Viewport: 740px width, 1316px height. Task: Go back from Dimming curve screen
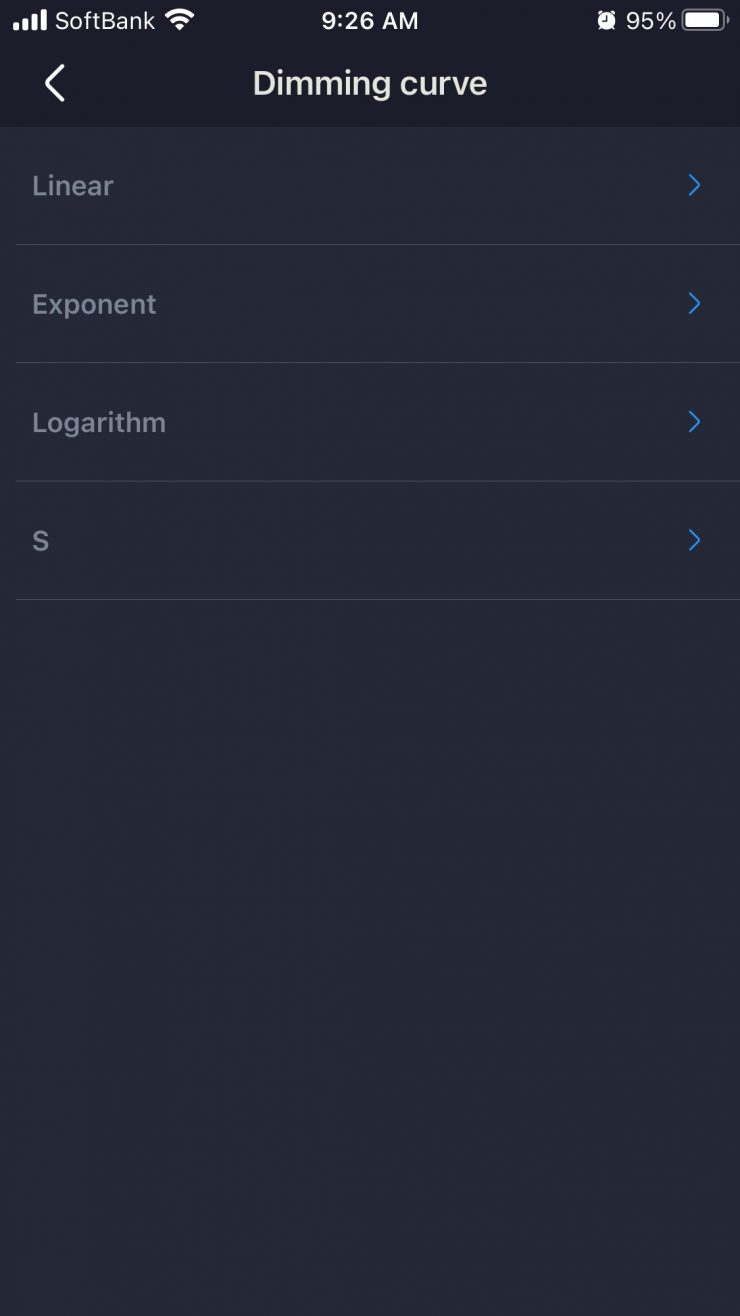tap(55, 83)
